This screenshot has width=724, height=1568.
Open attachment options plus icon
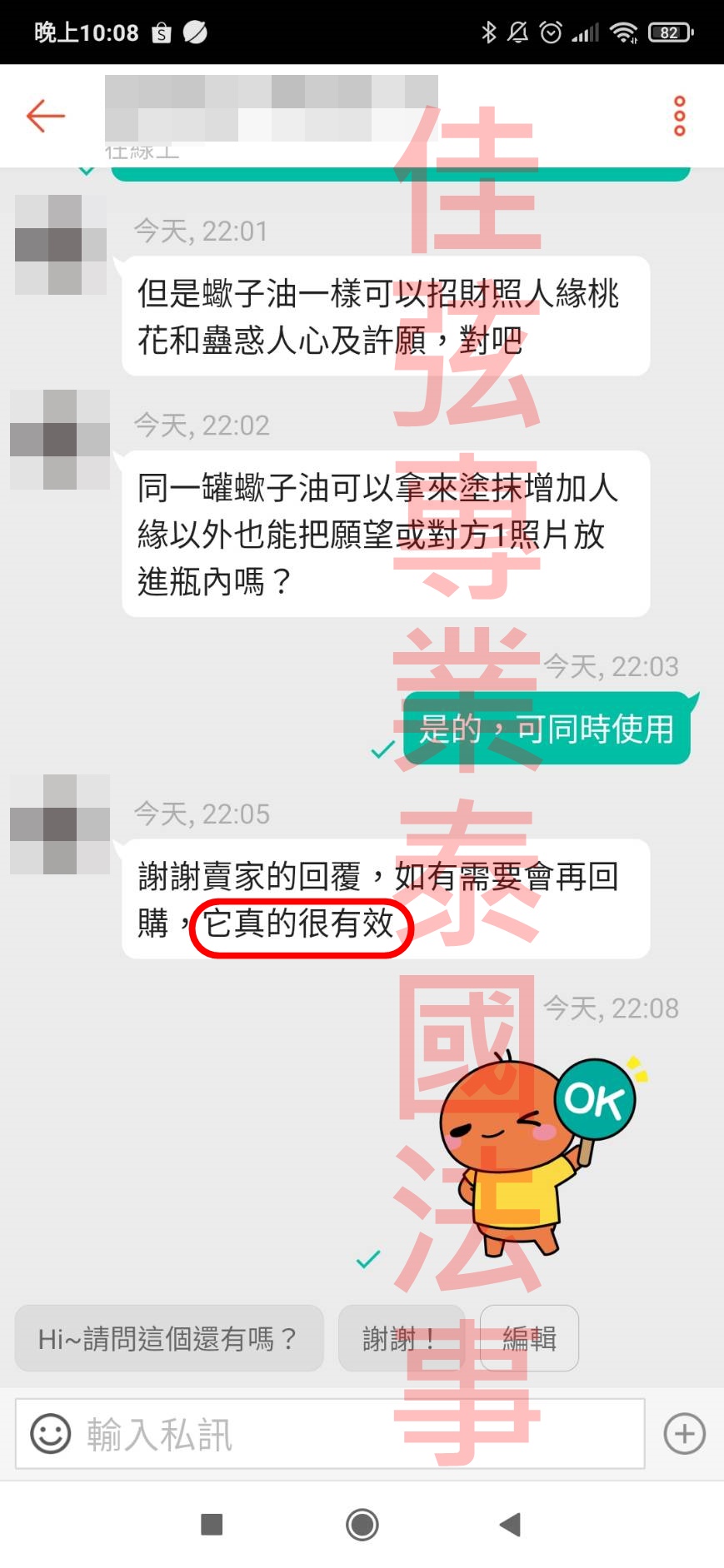[x=684, y=1434]
